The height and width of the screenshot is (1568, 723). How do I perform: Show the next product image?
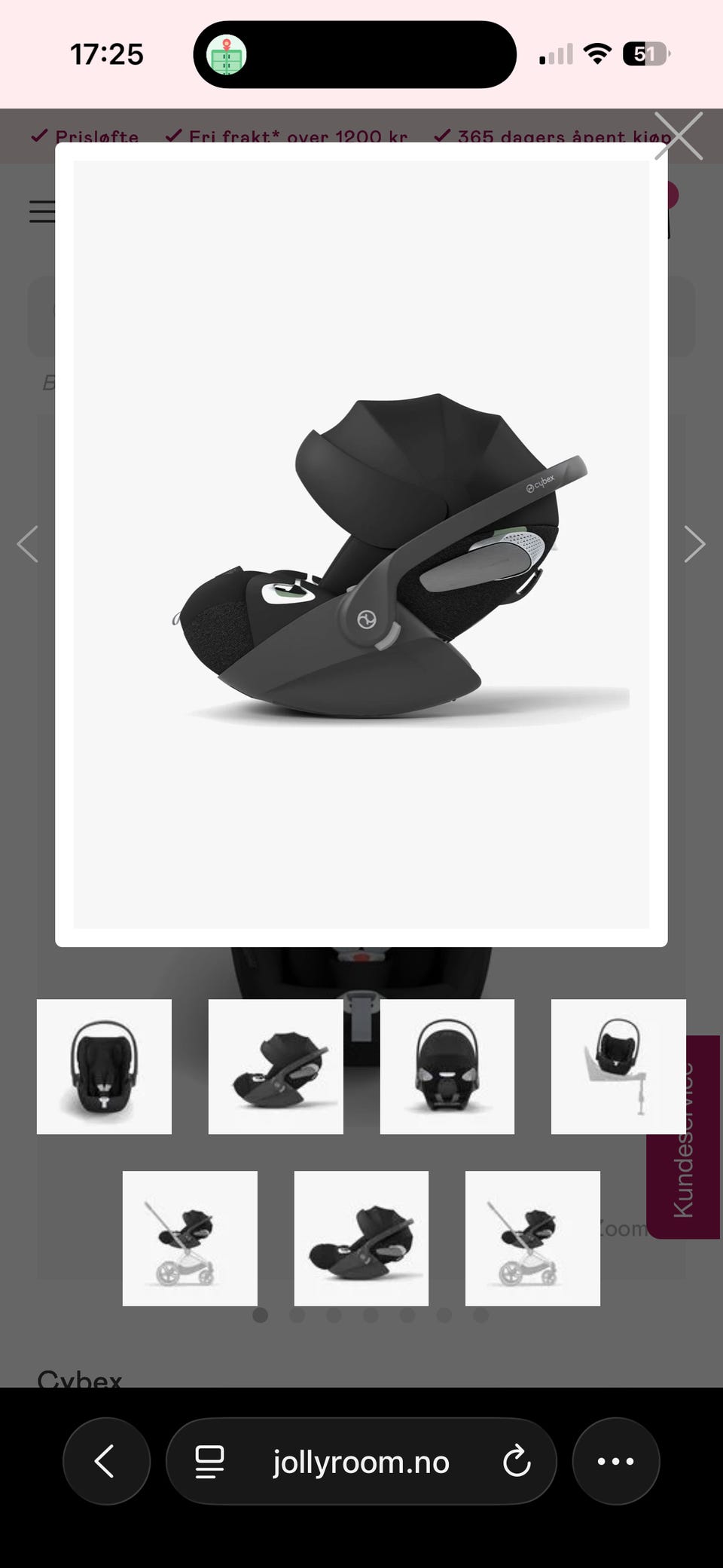click(x=694, y=544)
